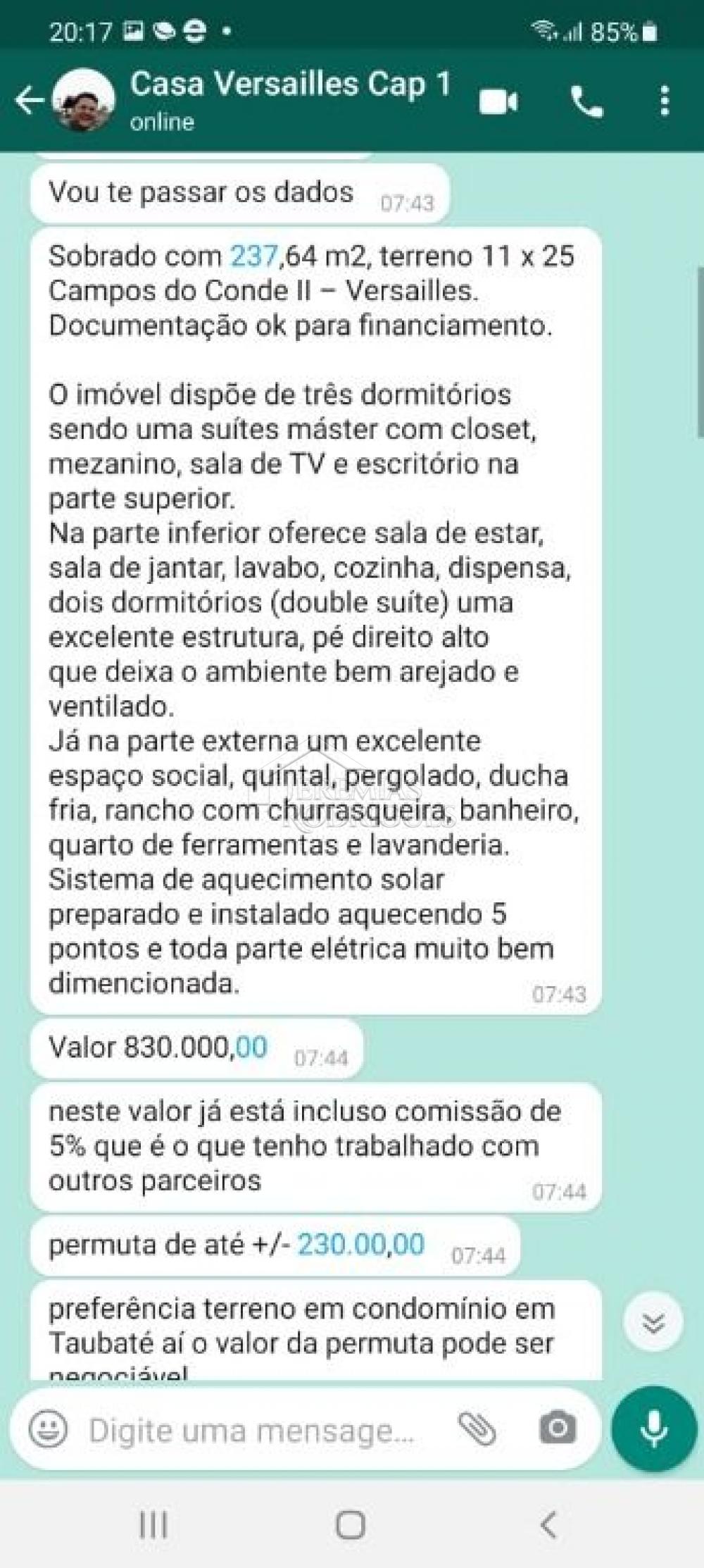Attach a file with the paperclip
The image size is (704, 1568).
477,1429
